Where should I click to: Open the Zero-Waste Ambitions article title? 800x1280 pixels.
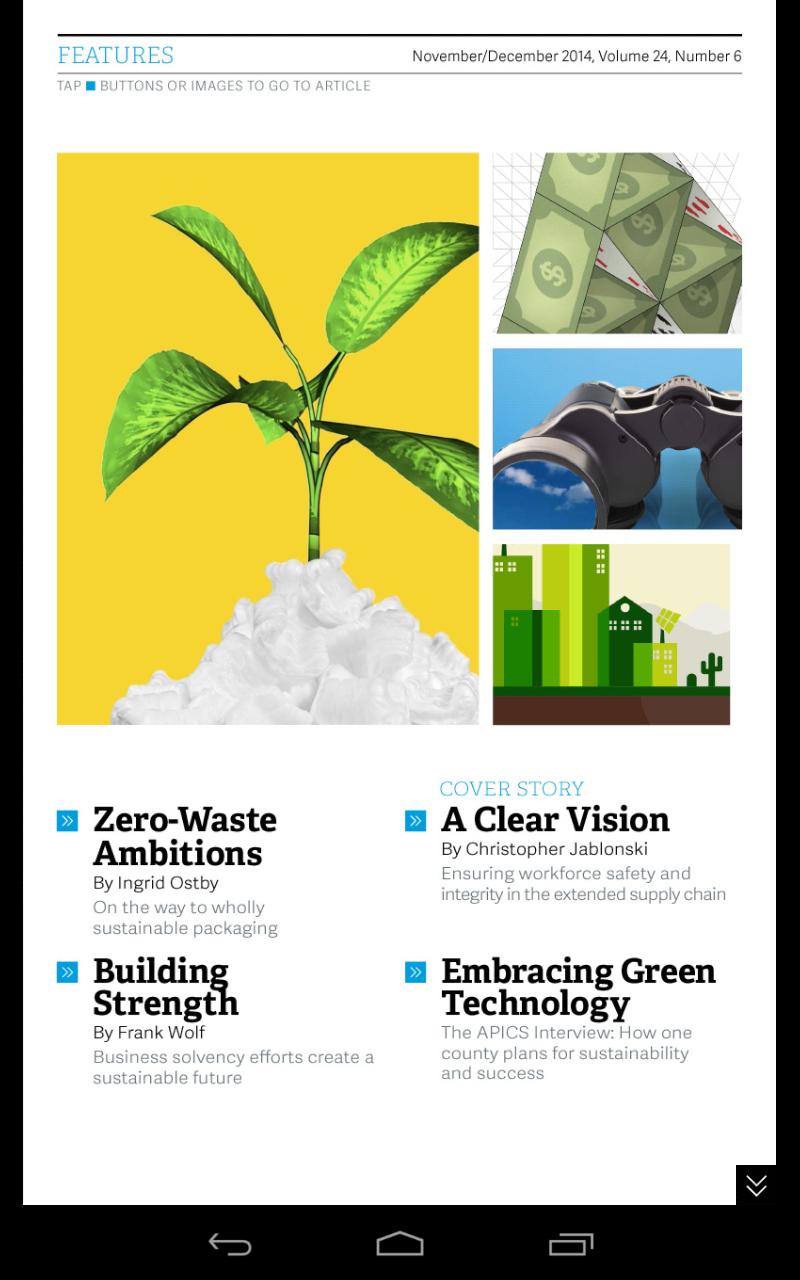[184, 836]
